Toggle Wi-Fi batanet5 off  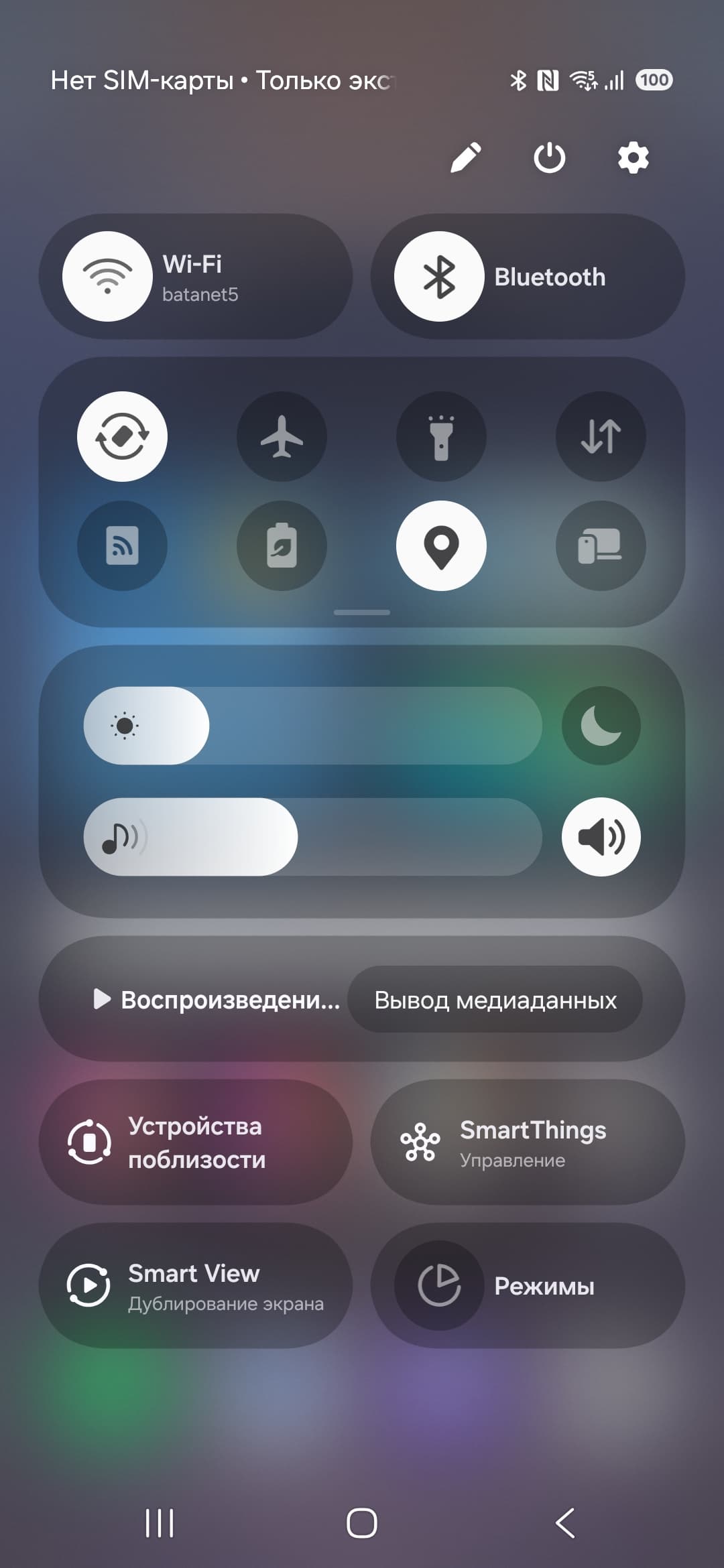(107, 277)
